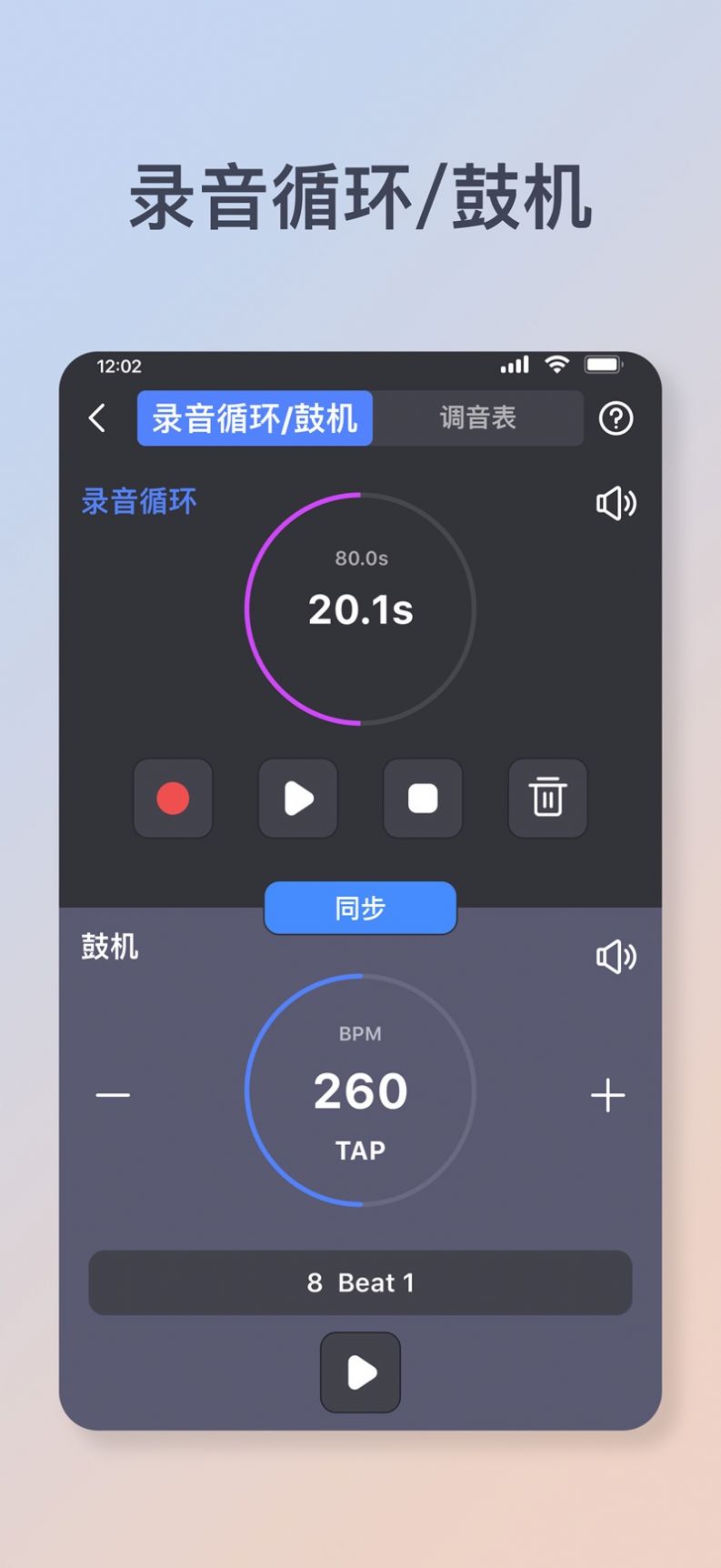Viewport: 721px width, 1568px height.
Task: Play the recorded loop
Action: (x=297, y=799)
